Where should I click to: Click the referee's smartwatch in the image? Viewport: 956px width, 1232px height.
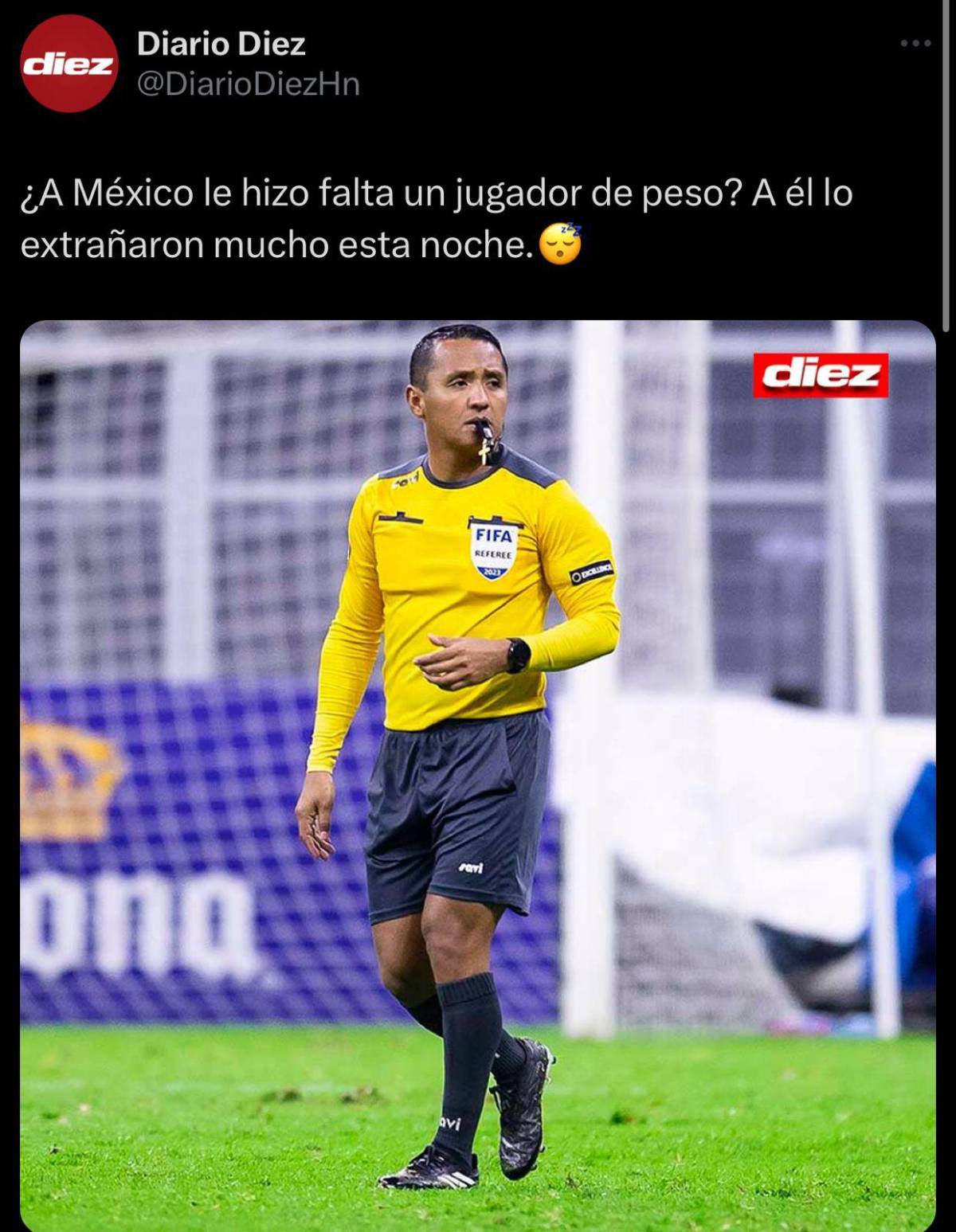[519, 655]
